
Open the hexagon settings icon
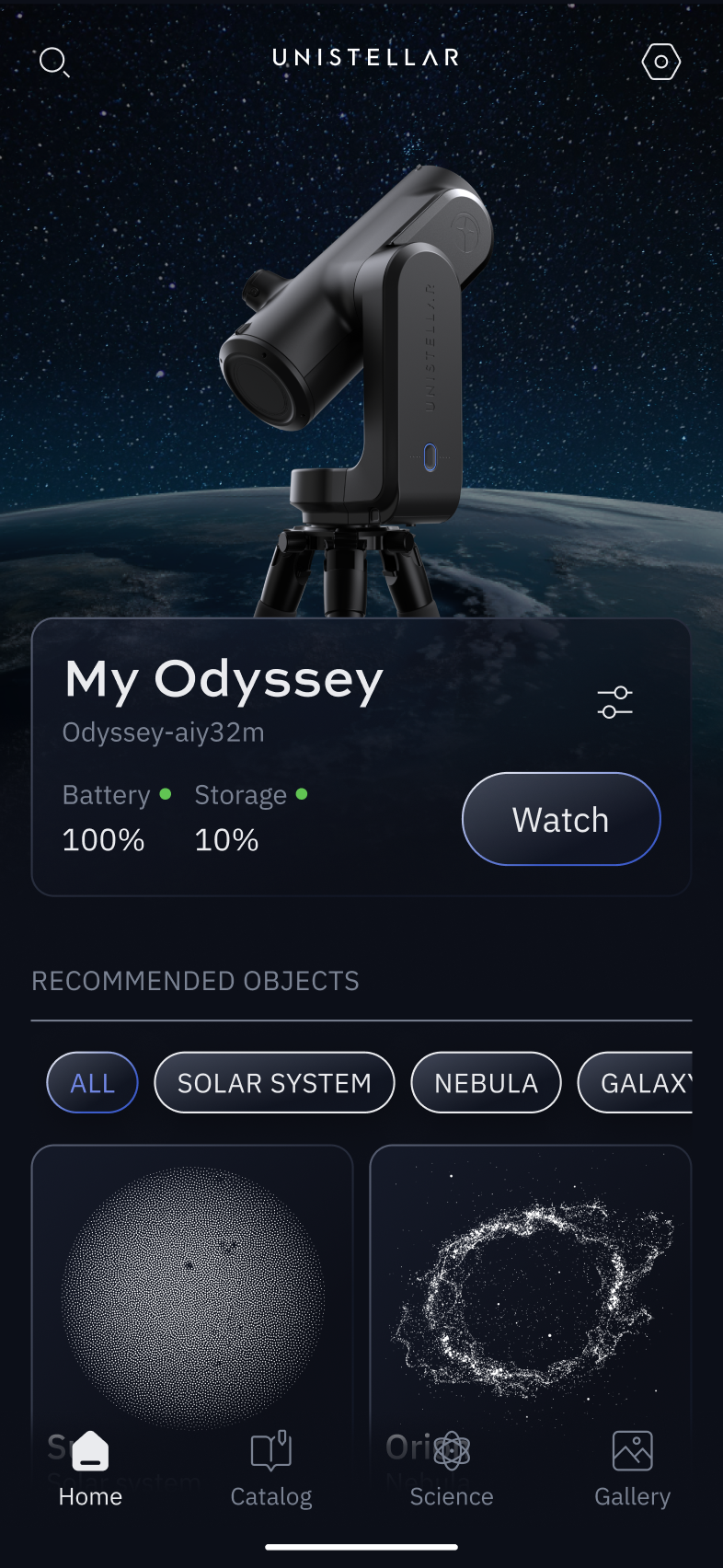(660, 62)
